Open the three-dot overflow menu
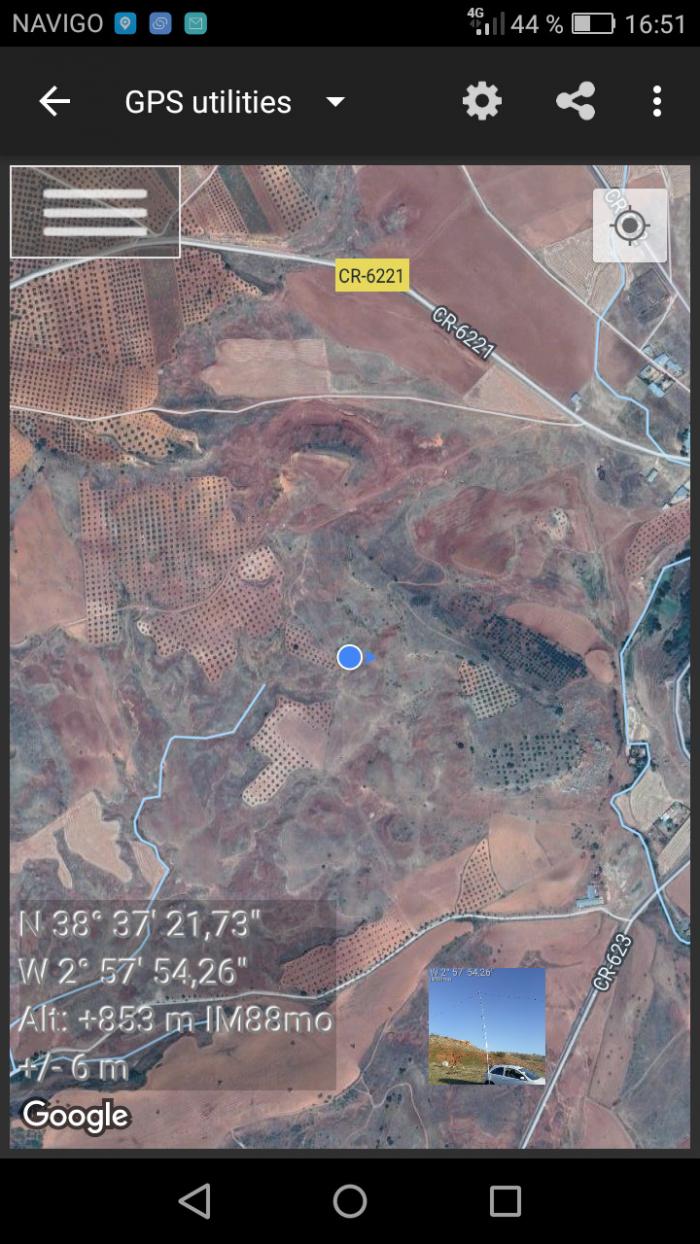This screenshot has height=1244, width=700. coord(657,101)
